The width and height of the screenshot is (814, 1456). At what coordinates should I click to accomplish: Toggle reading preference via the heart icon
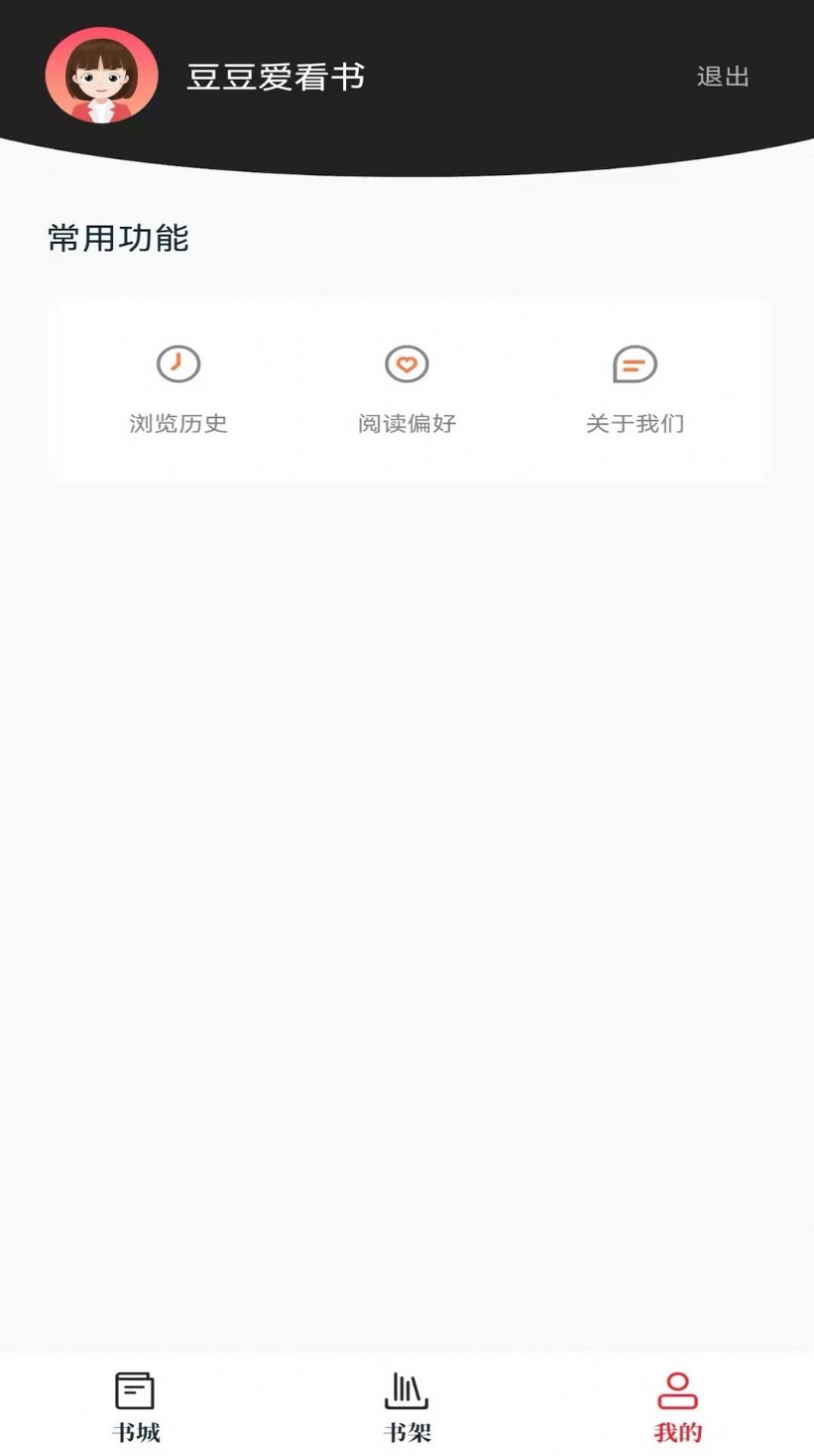coord(408,364)
